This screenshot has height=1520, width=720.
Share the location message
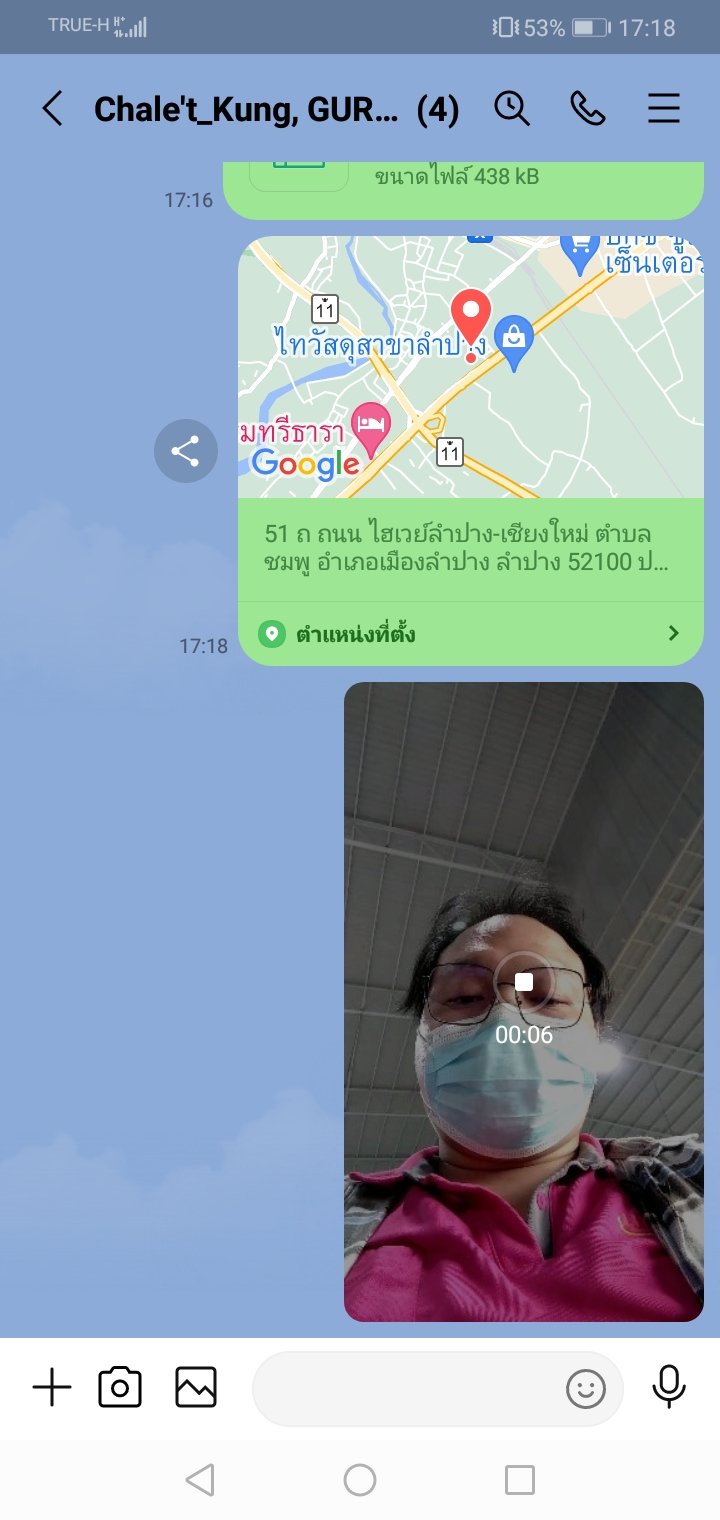pyautogui.click(x=185, y=451)
